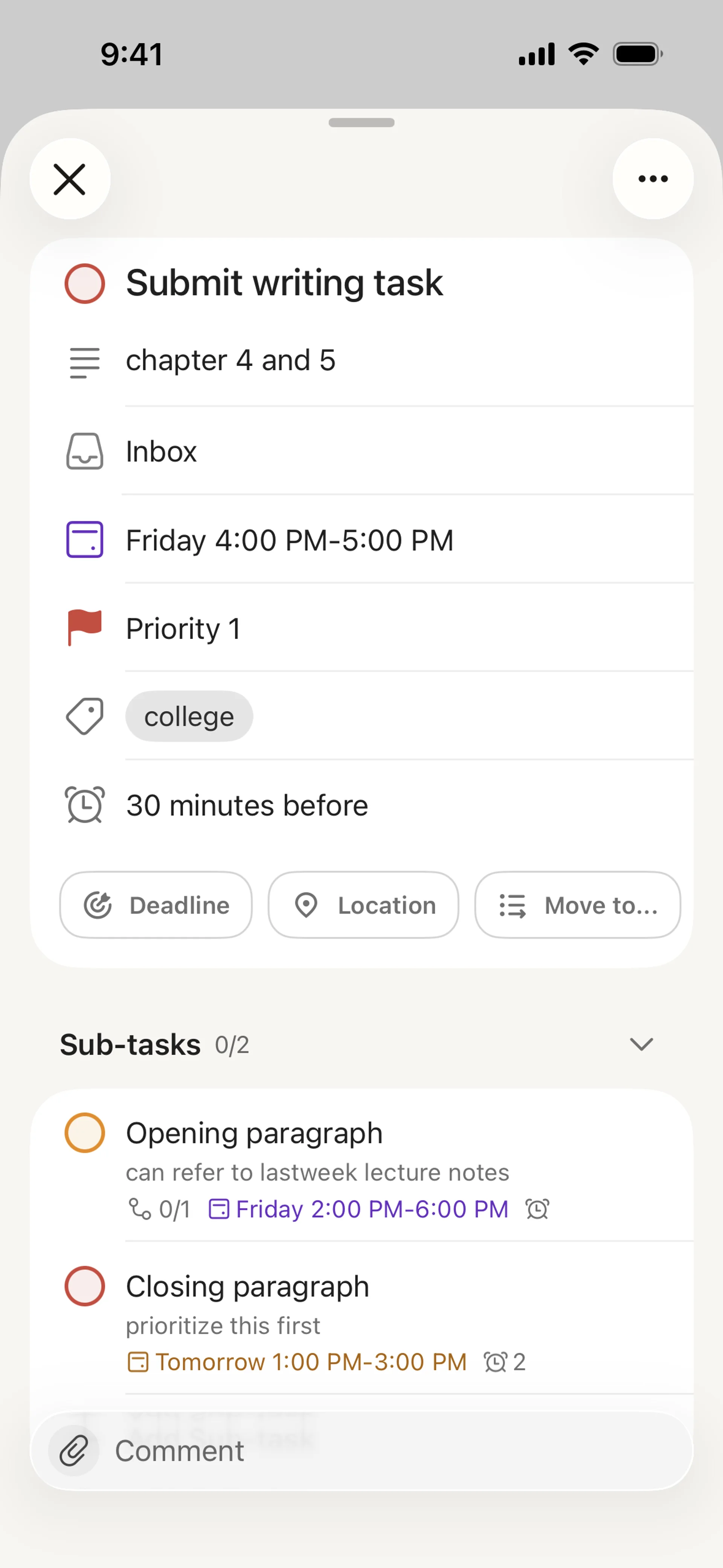This screenshot has height=1568, width=723.
Task: Add a Deadline to the task
Action: 156,905
